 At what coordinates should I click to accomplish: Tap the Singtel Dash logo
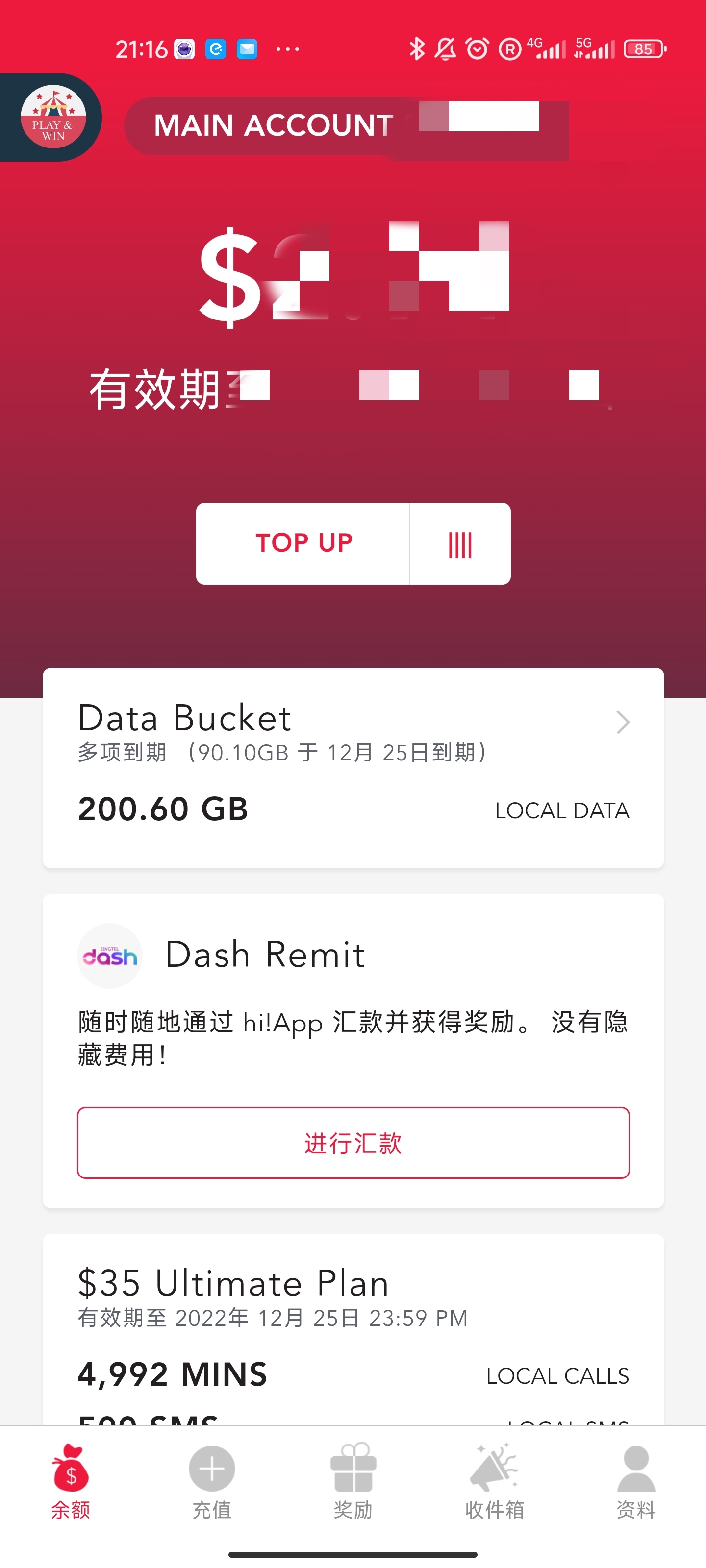coord(110,955)
